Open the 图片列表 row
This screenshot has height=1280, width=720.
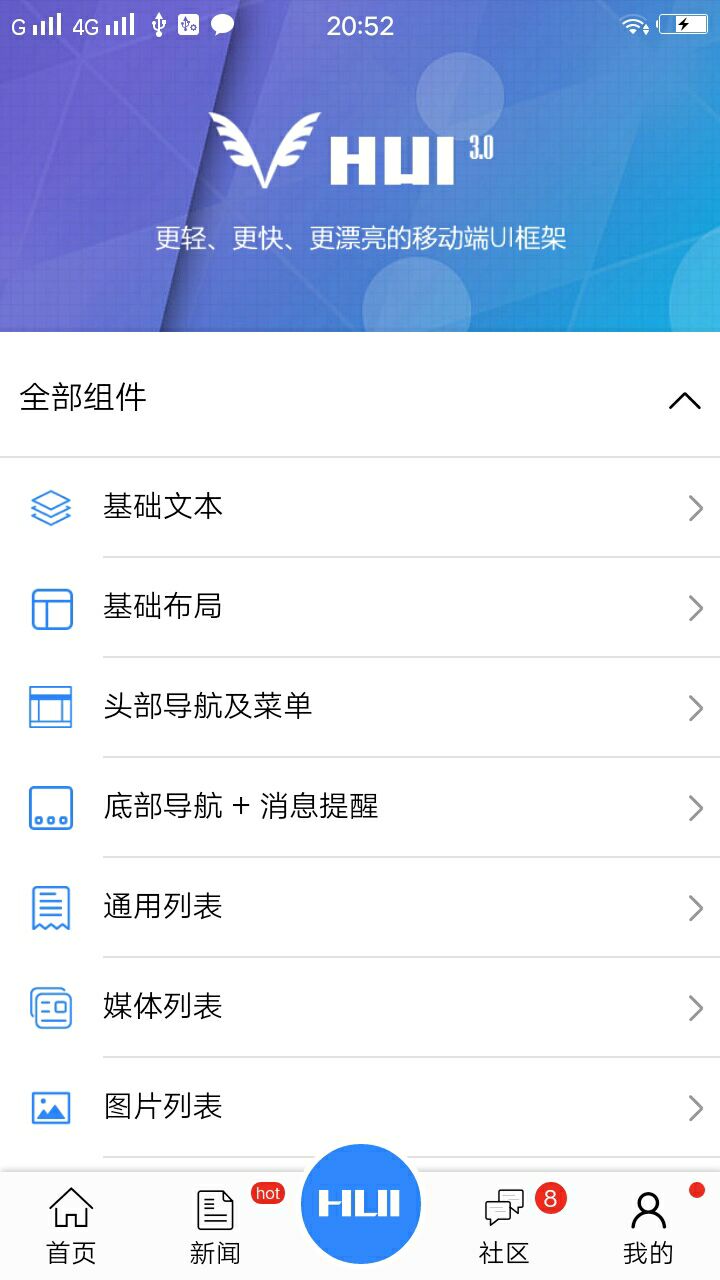click(360, 1108)
